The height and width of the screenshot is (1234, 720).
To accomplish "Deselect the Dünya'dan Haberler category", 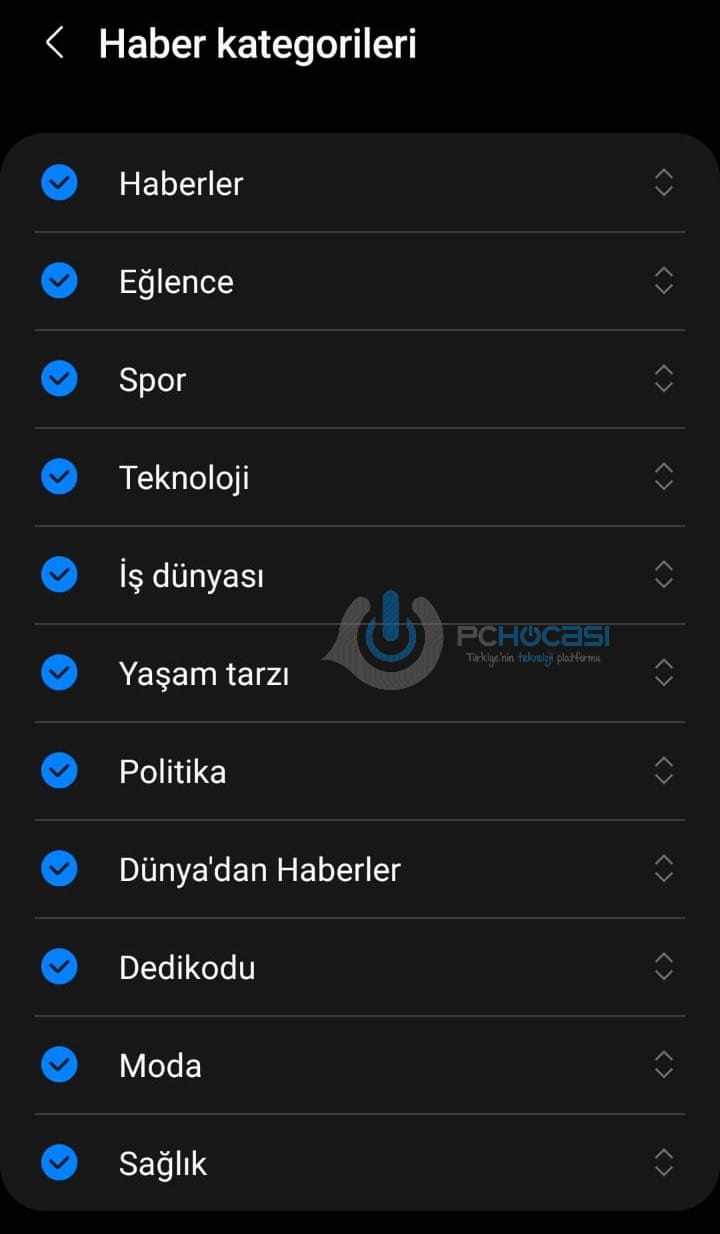I will (58, 869).
